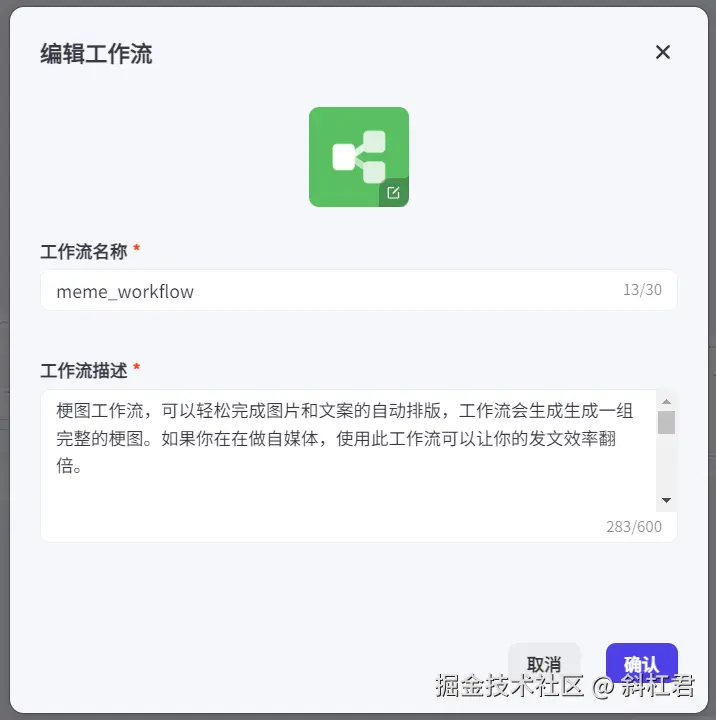Tap 取消 to cancel editing
This screenshot has height=720, width=716.
[x=544, y=663]
